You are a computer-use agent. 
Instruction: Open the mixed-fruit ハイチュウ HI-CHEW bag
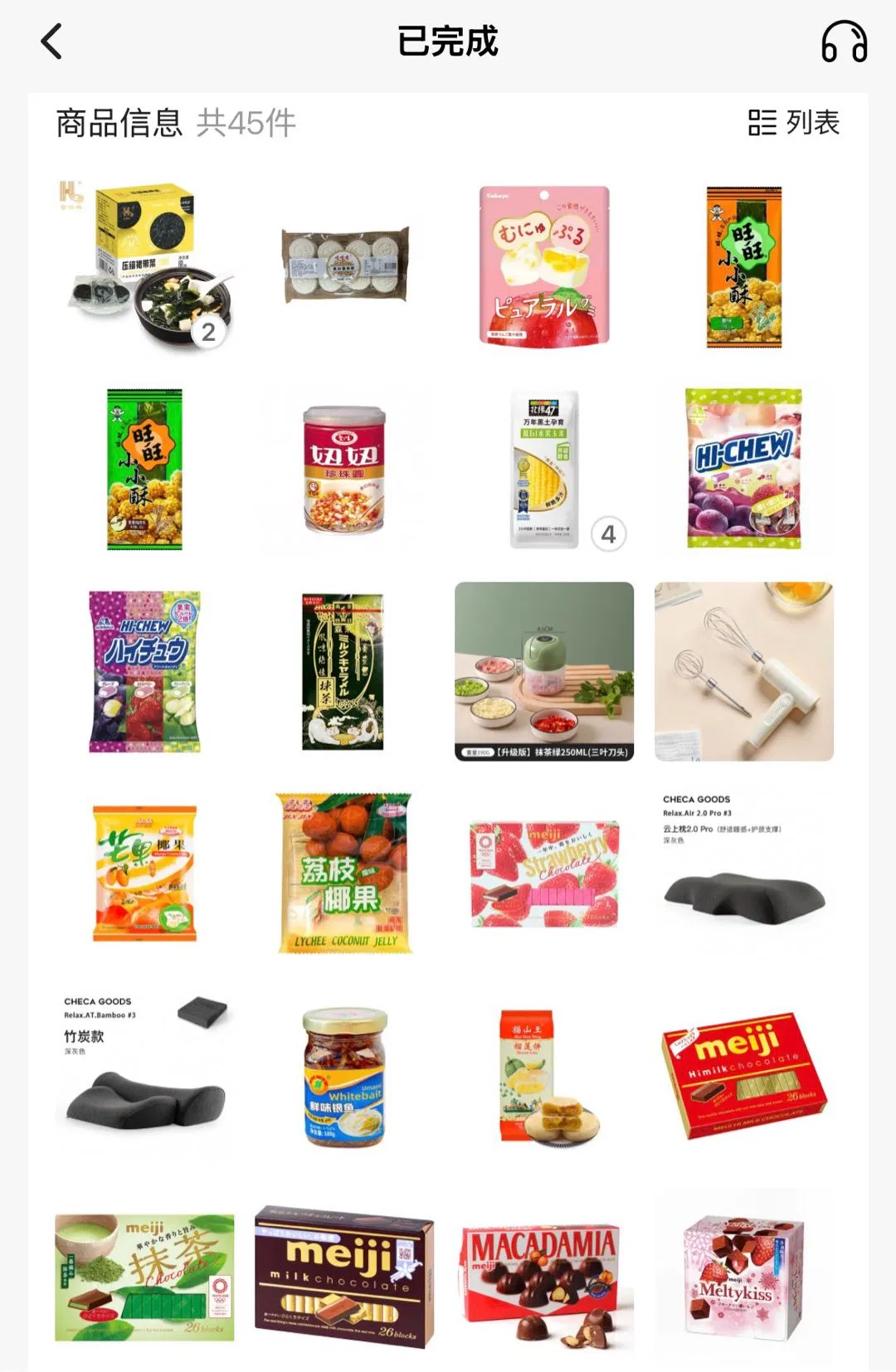pos(145,672)
